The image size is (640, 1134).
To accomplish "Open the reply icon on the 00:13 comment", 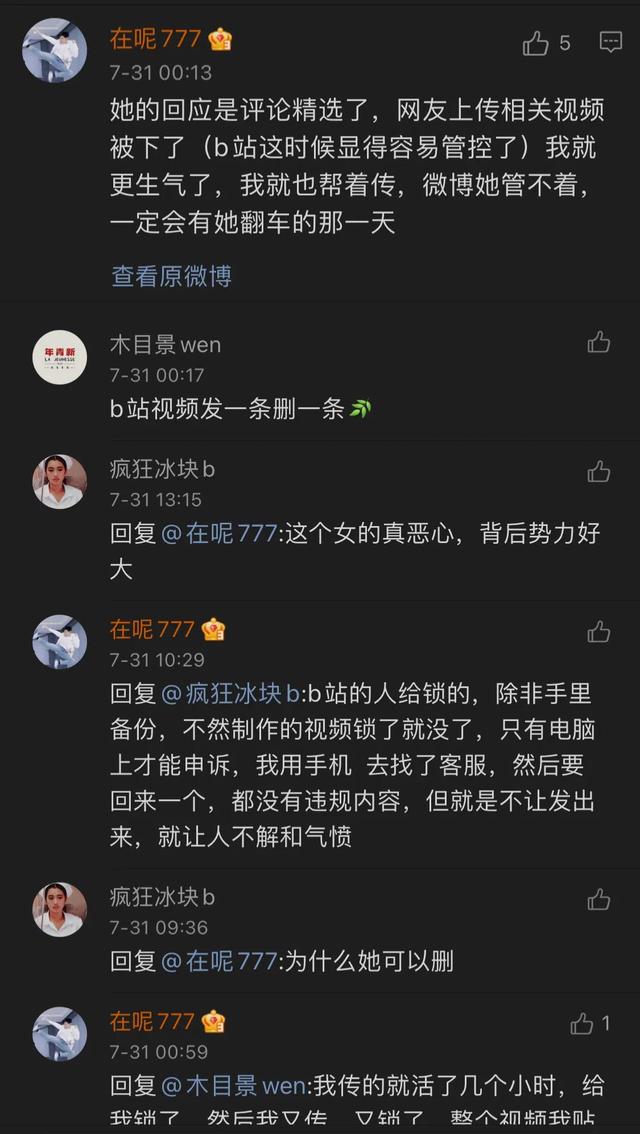I will point(611,42).
